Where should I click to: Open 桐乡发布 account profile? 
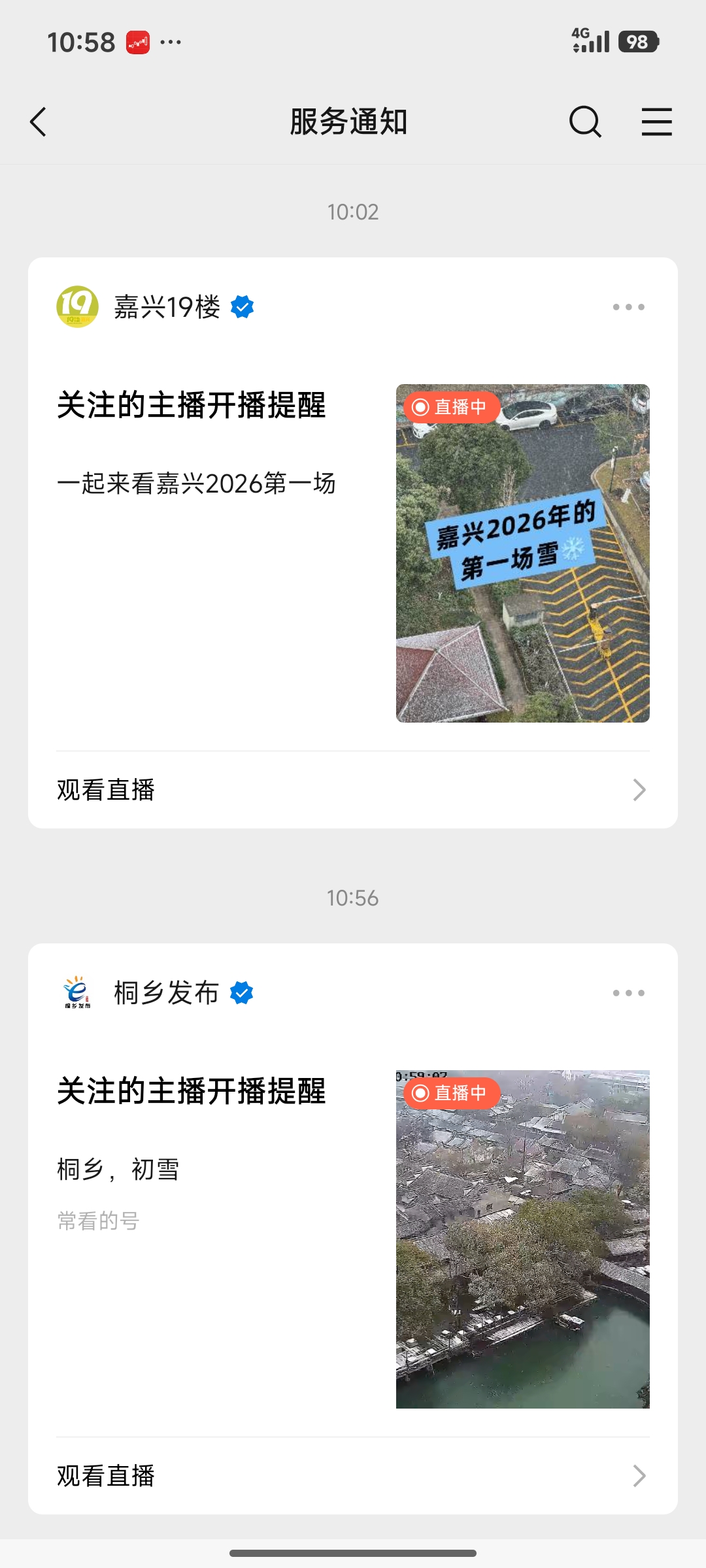point(165,993)
